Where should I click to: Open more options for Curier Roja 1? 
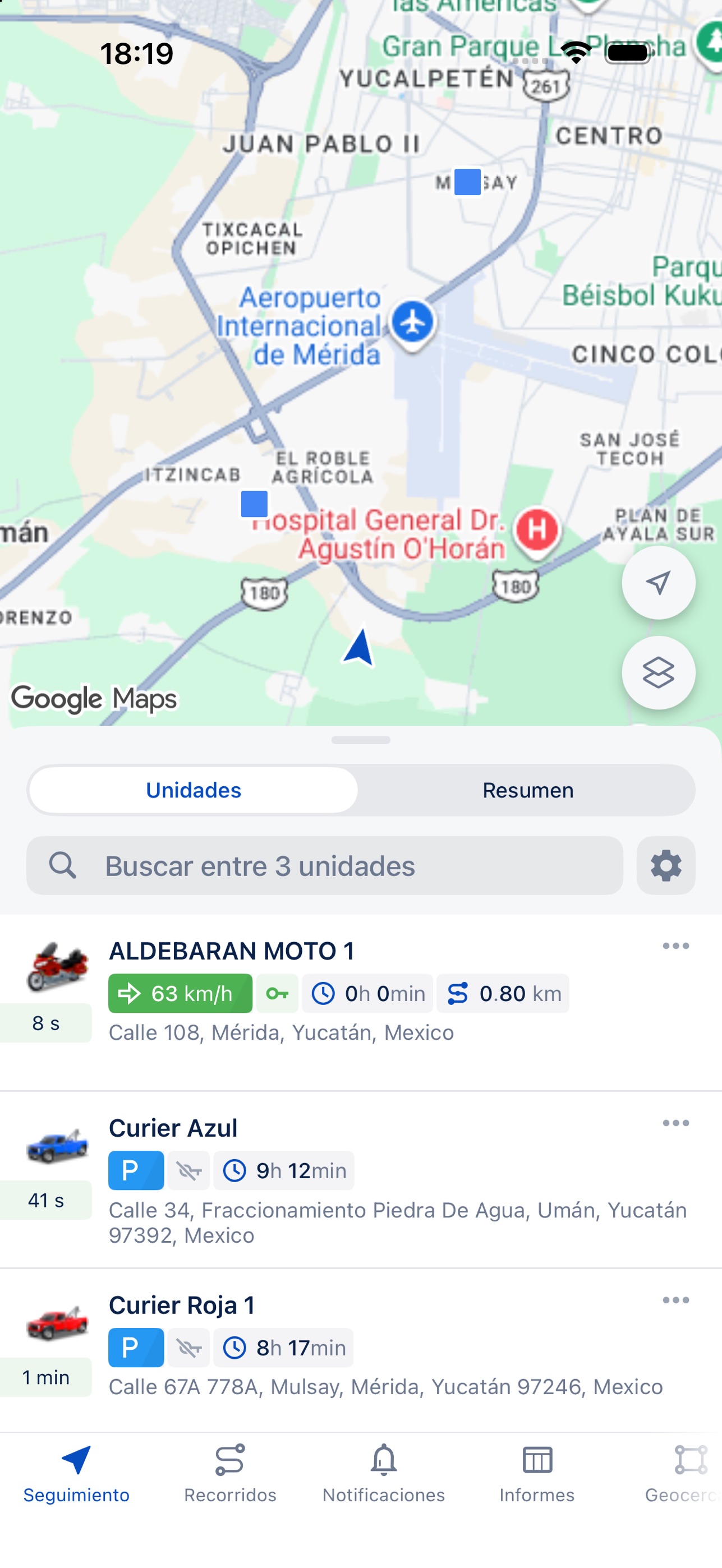(676, 1300)
